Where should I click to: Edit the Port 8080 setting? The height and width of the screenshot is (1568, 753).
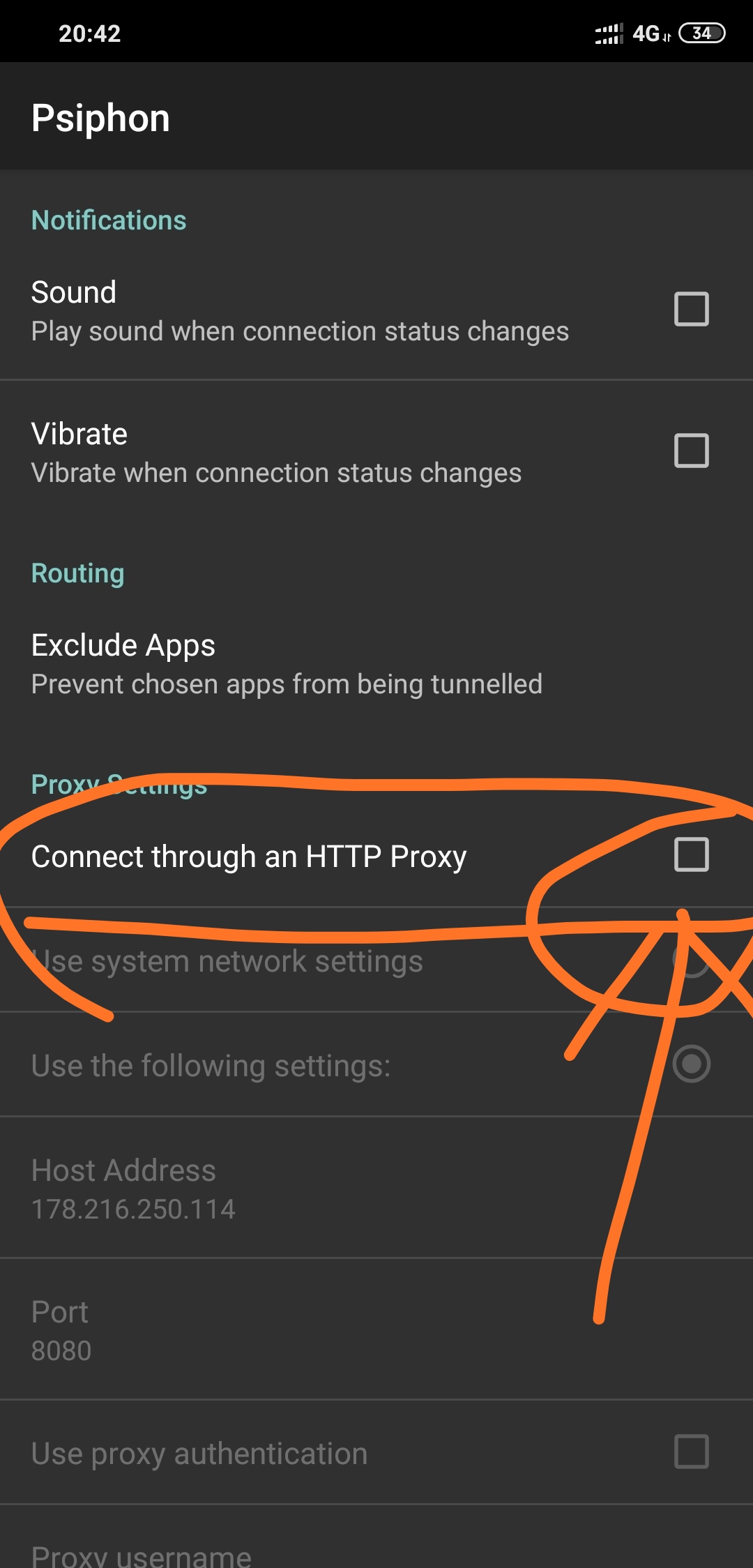[x=376, y=1329]
